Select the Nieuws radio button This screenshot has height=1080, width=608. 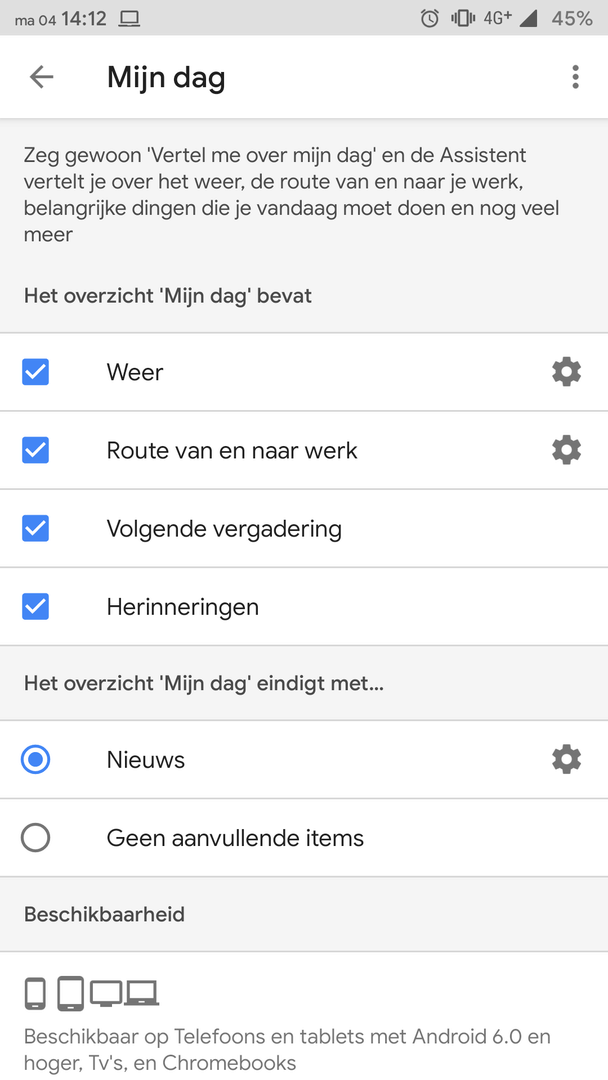[36, 760]
